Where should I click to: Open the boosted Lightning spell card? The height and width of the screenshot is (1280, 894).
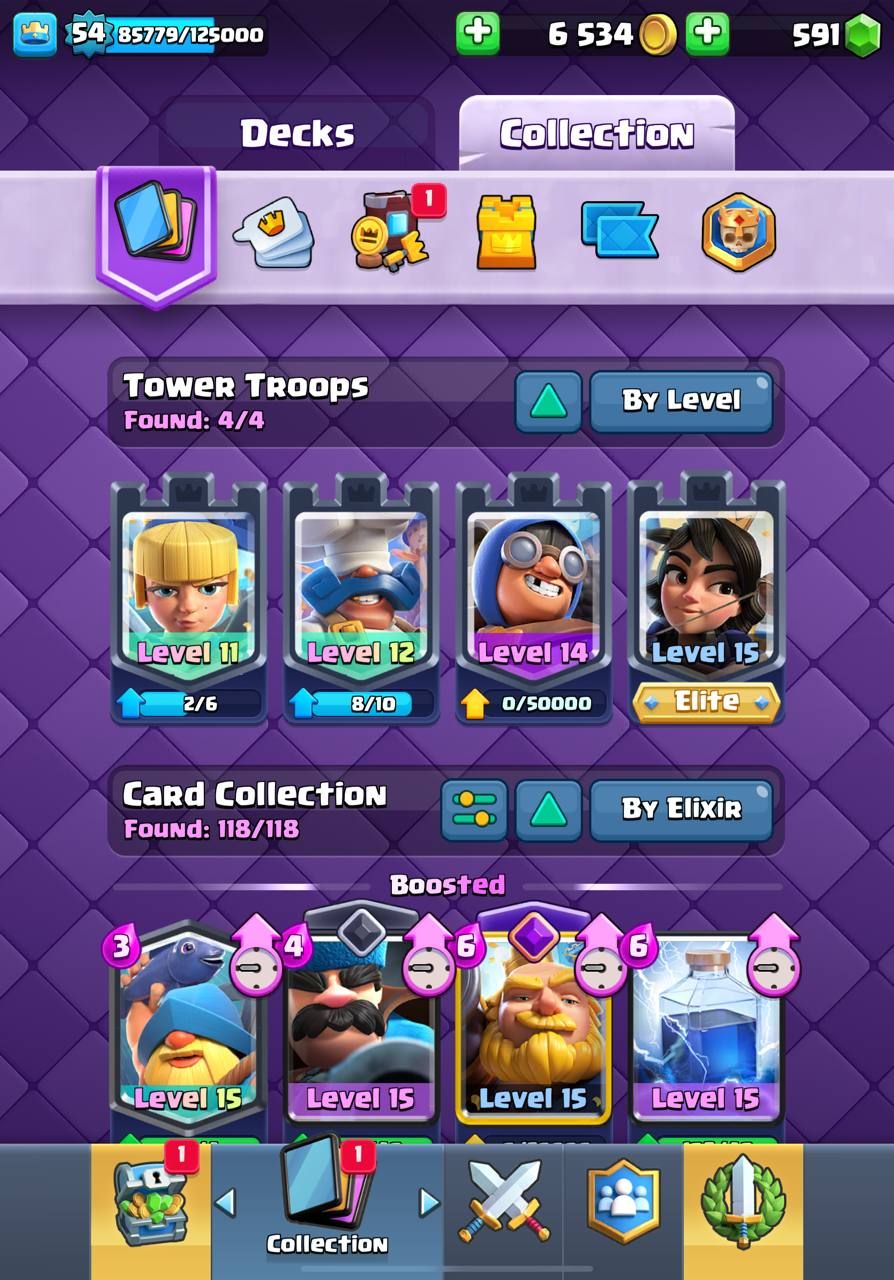click(705, 1030)
